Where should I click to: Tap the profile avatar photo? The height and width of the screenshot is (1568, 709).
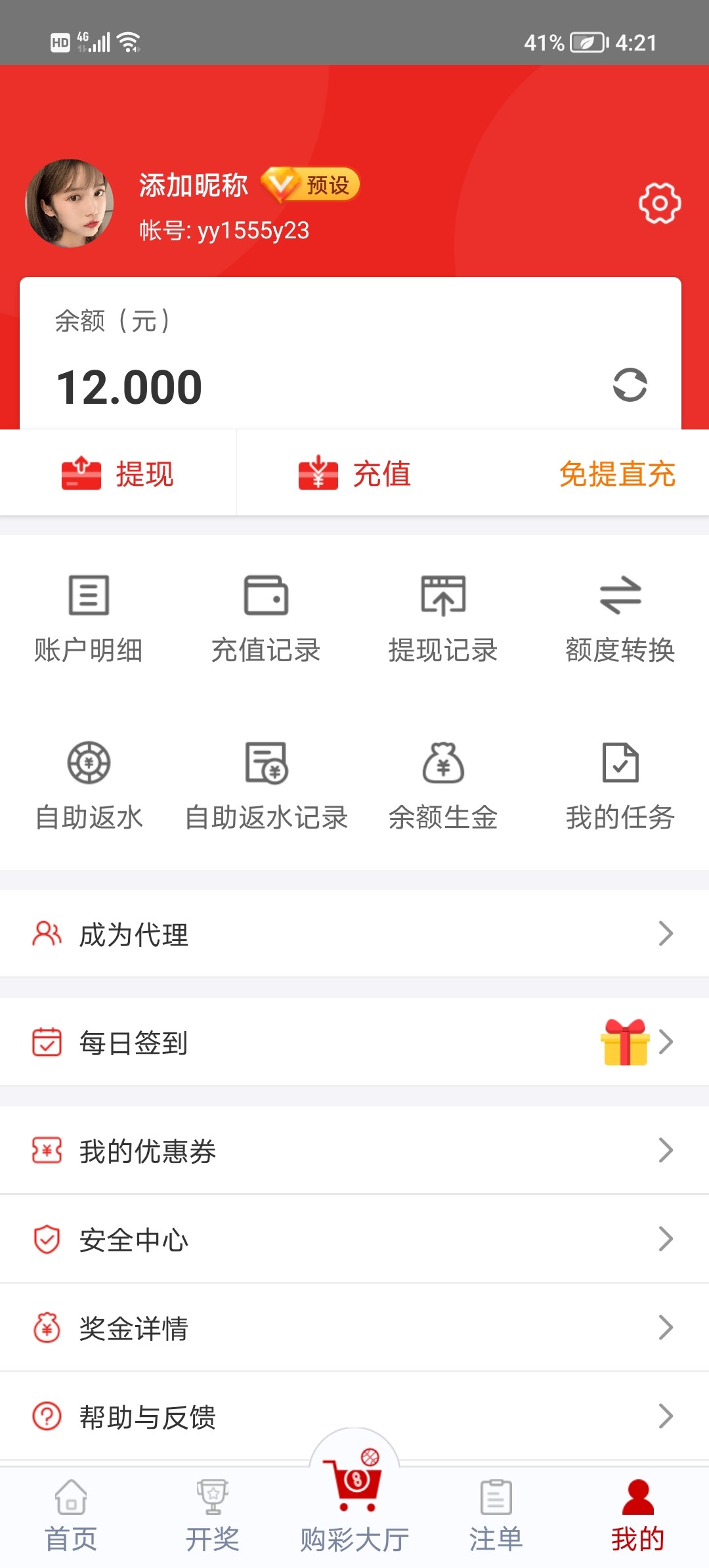click(70, 204)
